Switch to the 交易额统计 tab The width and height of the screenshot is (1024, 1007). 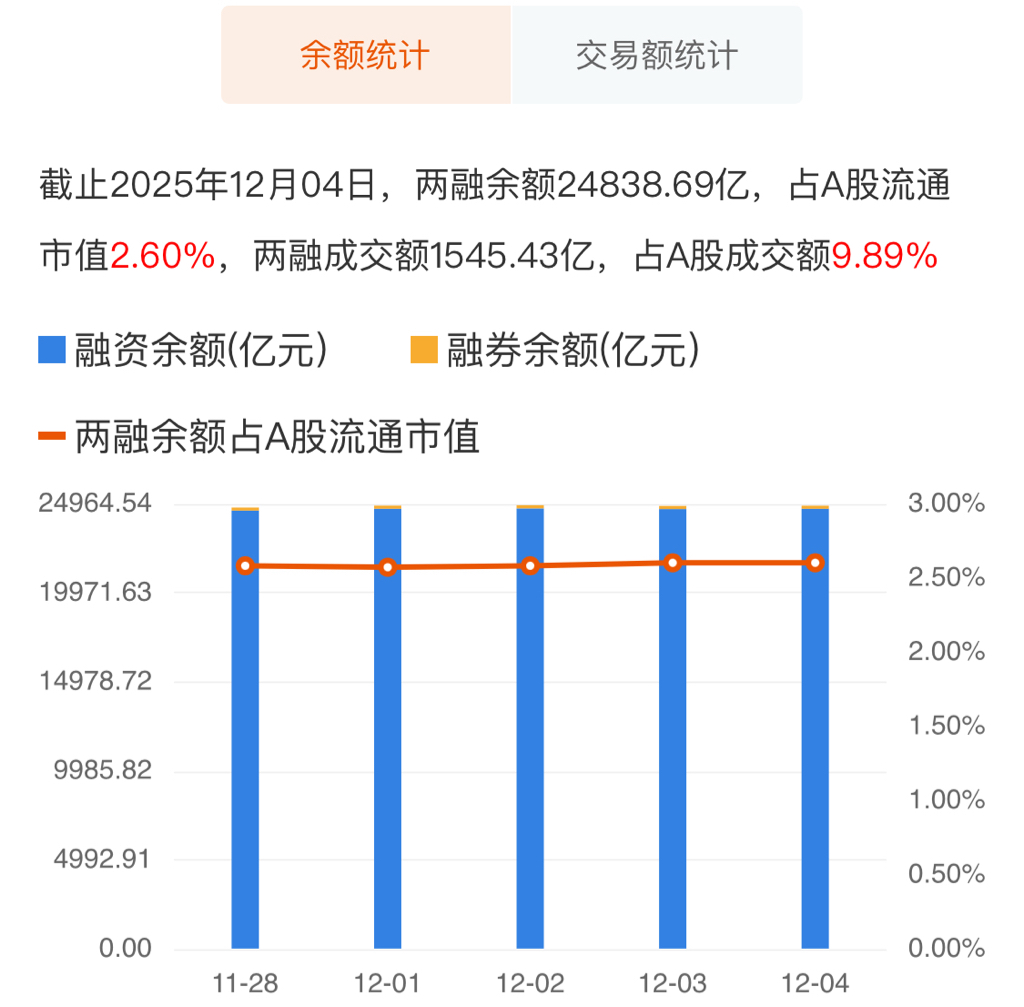(656, 55)
